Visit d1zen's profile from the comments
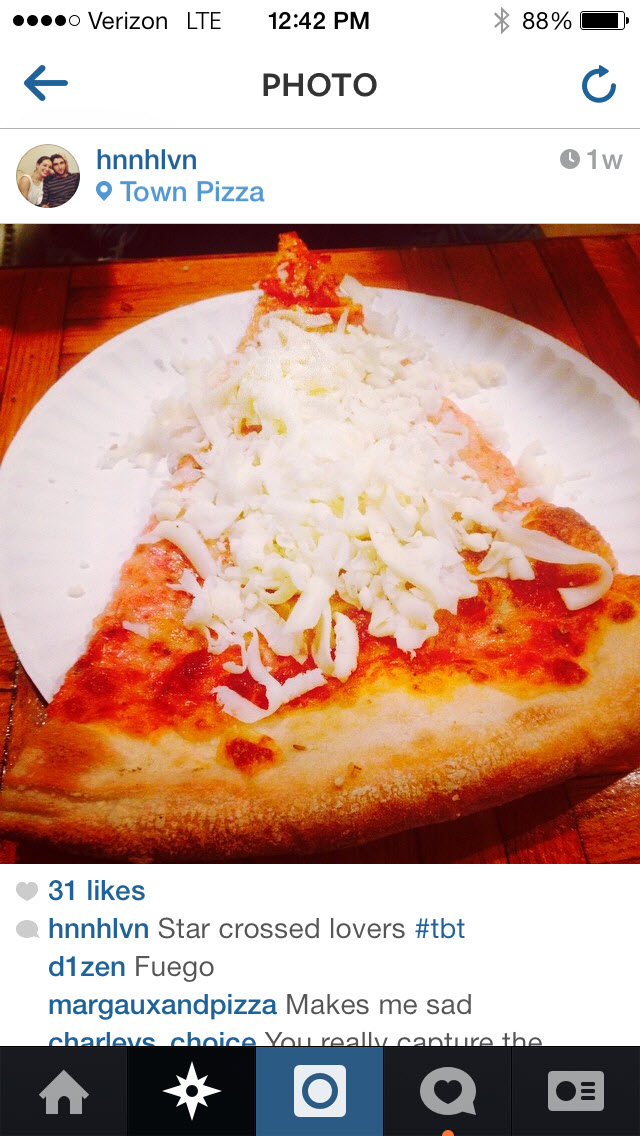The image size is (640, 1136). pyautogui.click(x=87, y=967)
